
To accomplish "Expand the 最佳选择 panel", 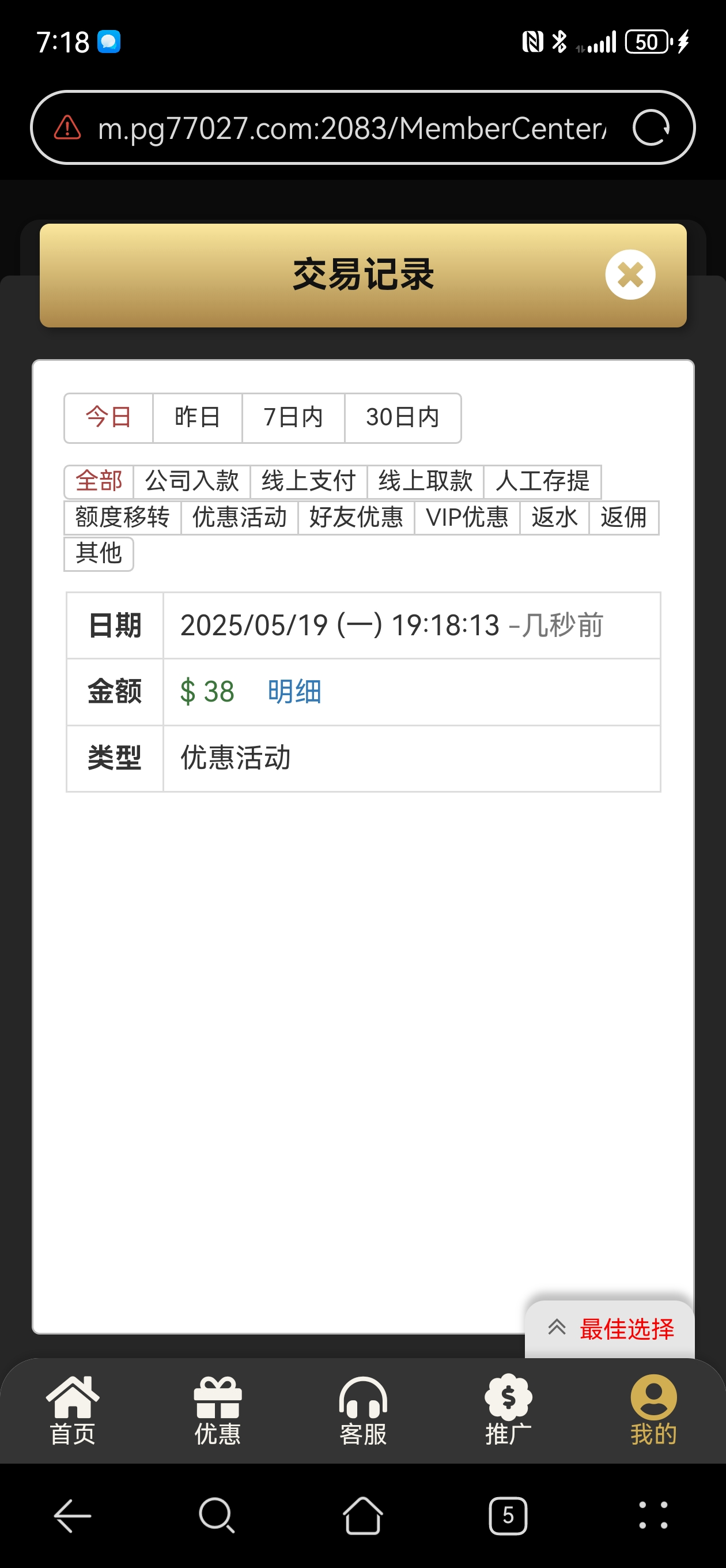I will point(610,1329).
